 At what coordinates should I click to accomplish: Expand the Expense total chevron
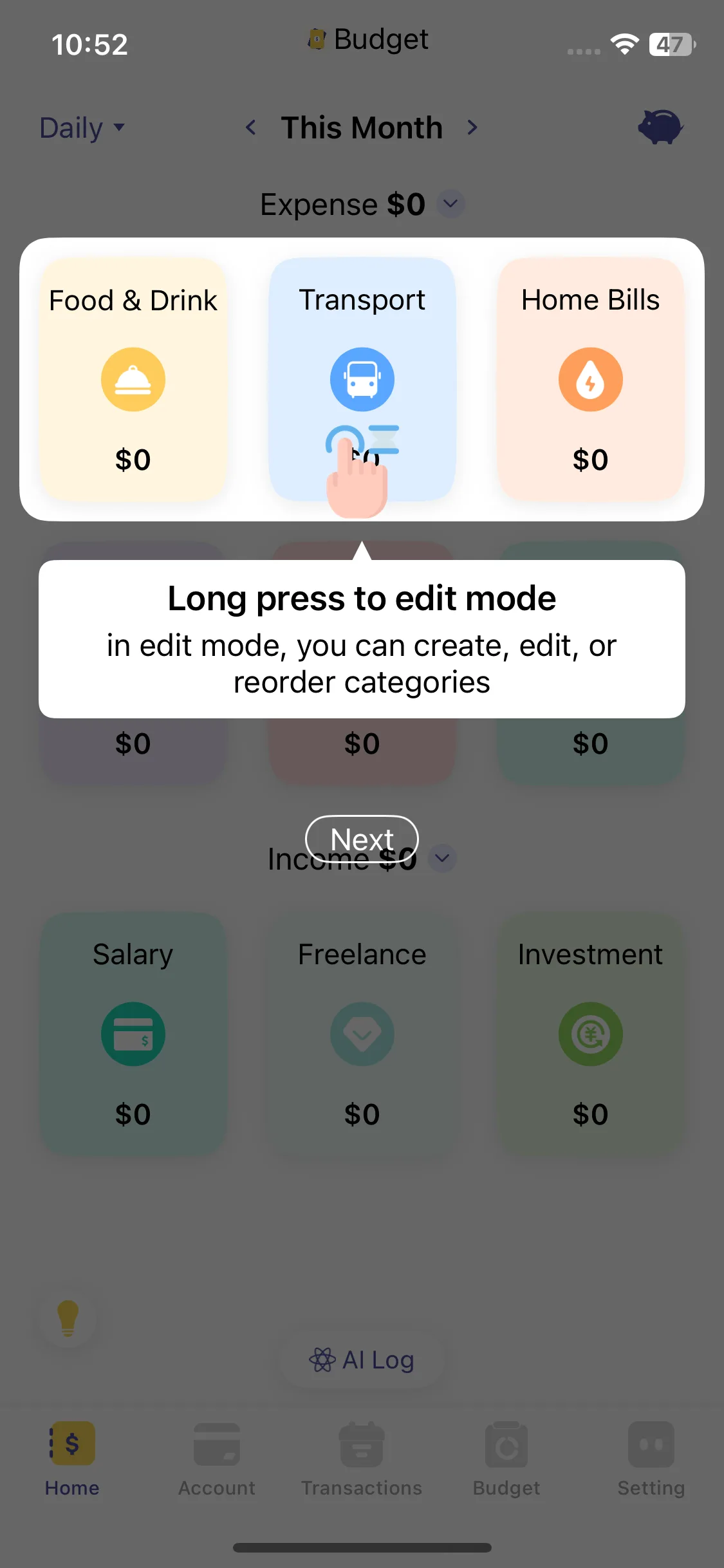(x=450, y=204)
